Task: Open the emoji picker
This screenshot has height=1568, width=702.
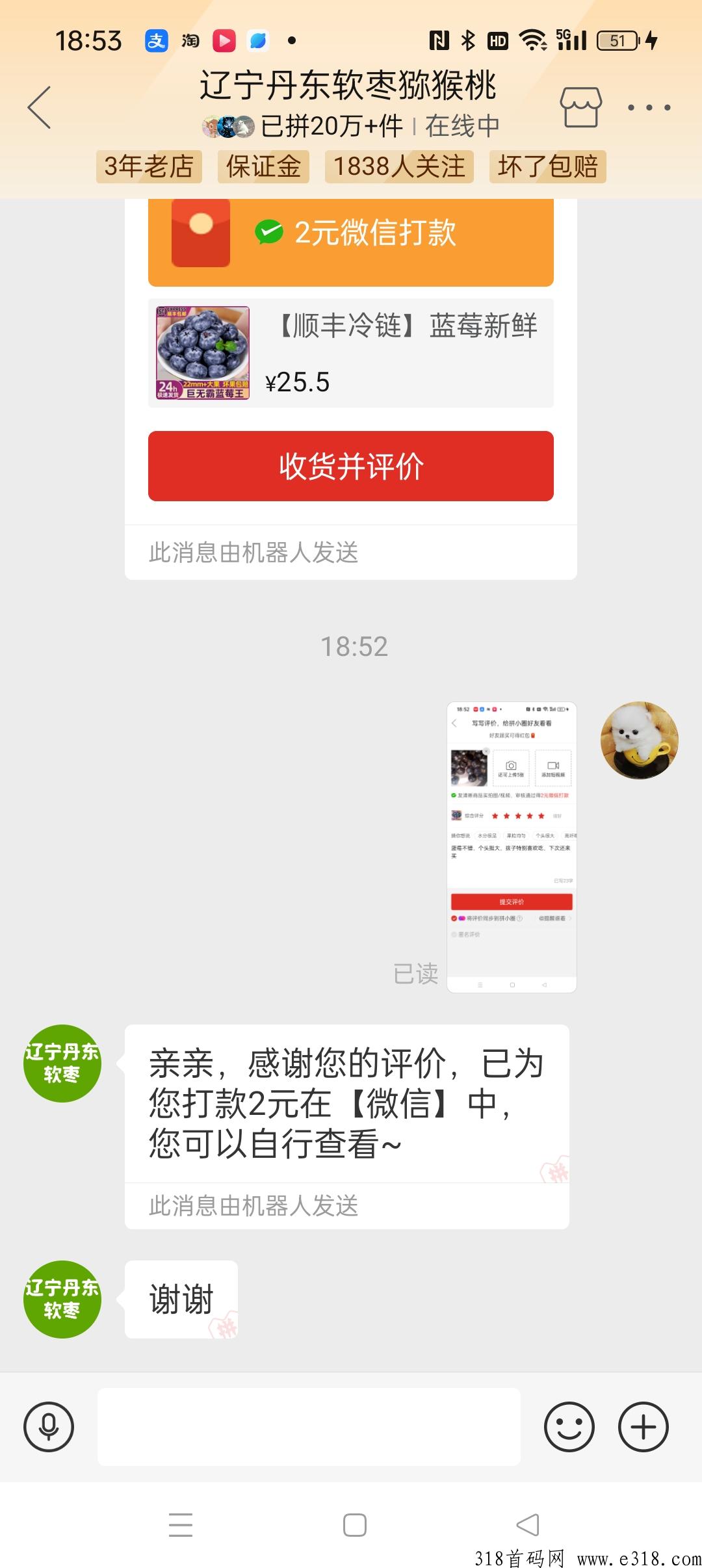Action: point(569,1427)
